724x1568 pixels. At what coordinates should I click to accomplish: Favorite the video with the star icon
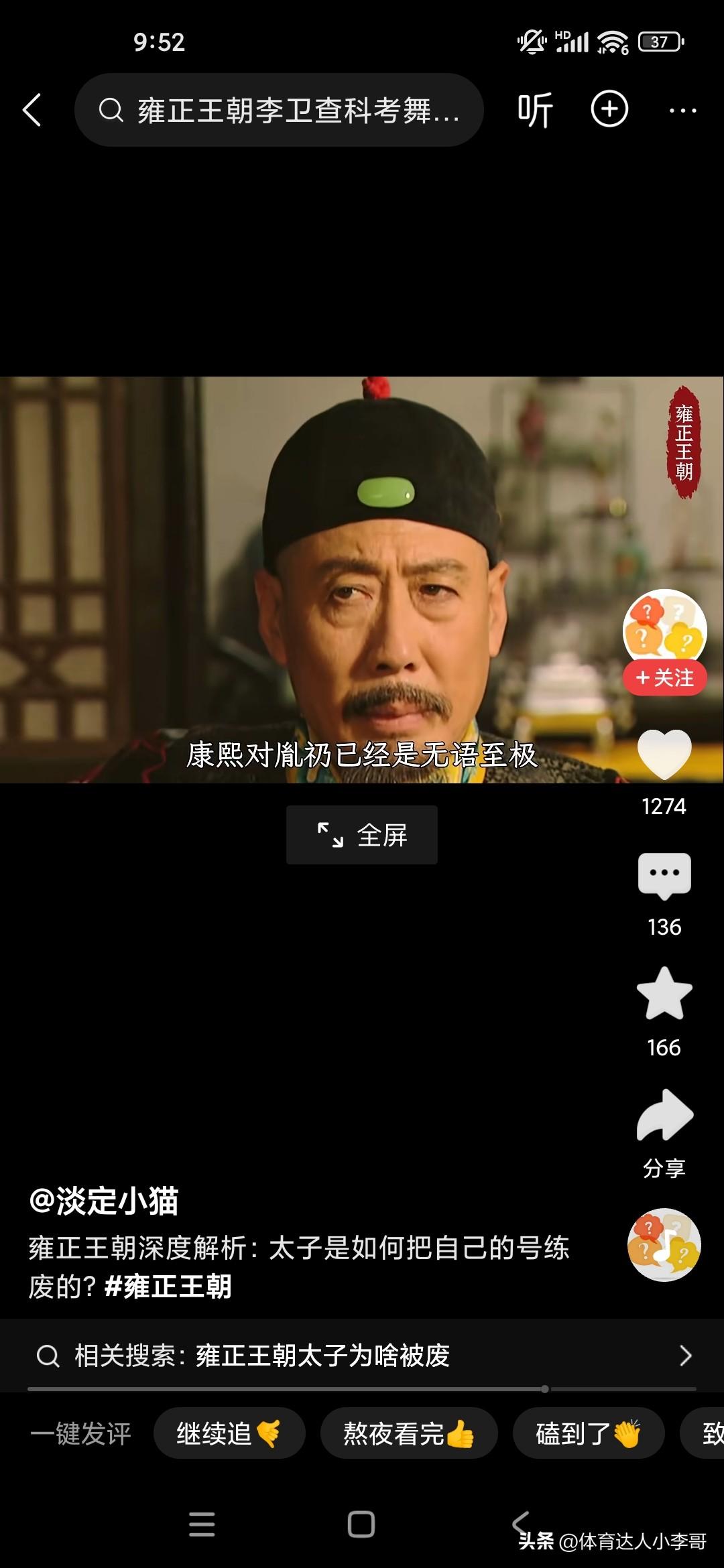tap(664, 994)
